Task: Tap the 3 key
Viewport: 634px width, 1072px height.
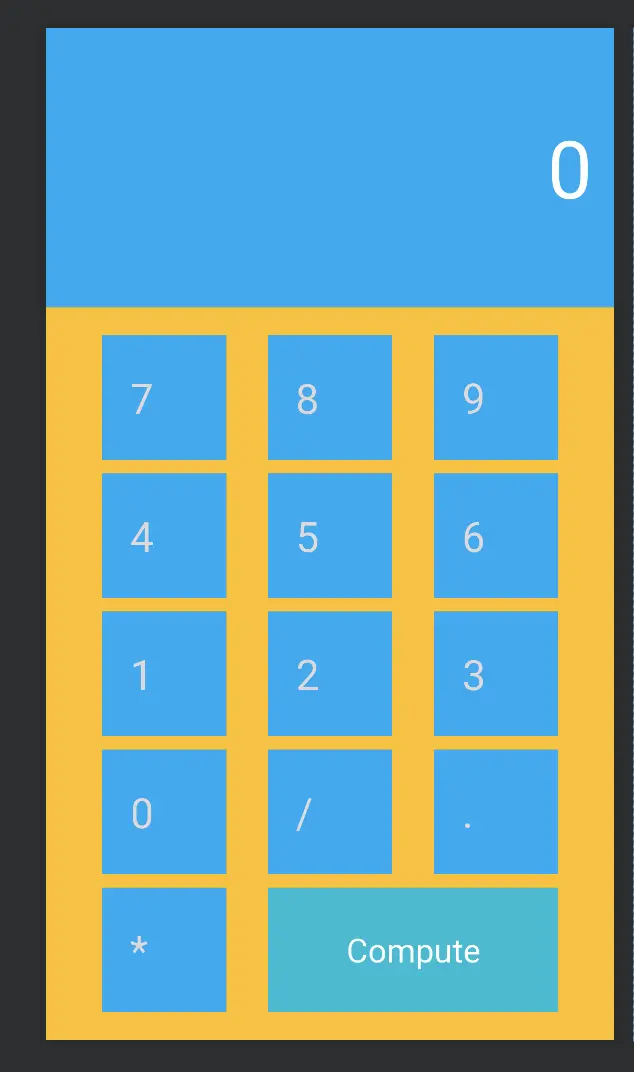Action: coord(496,673)
